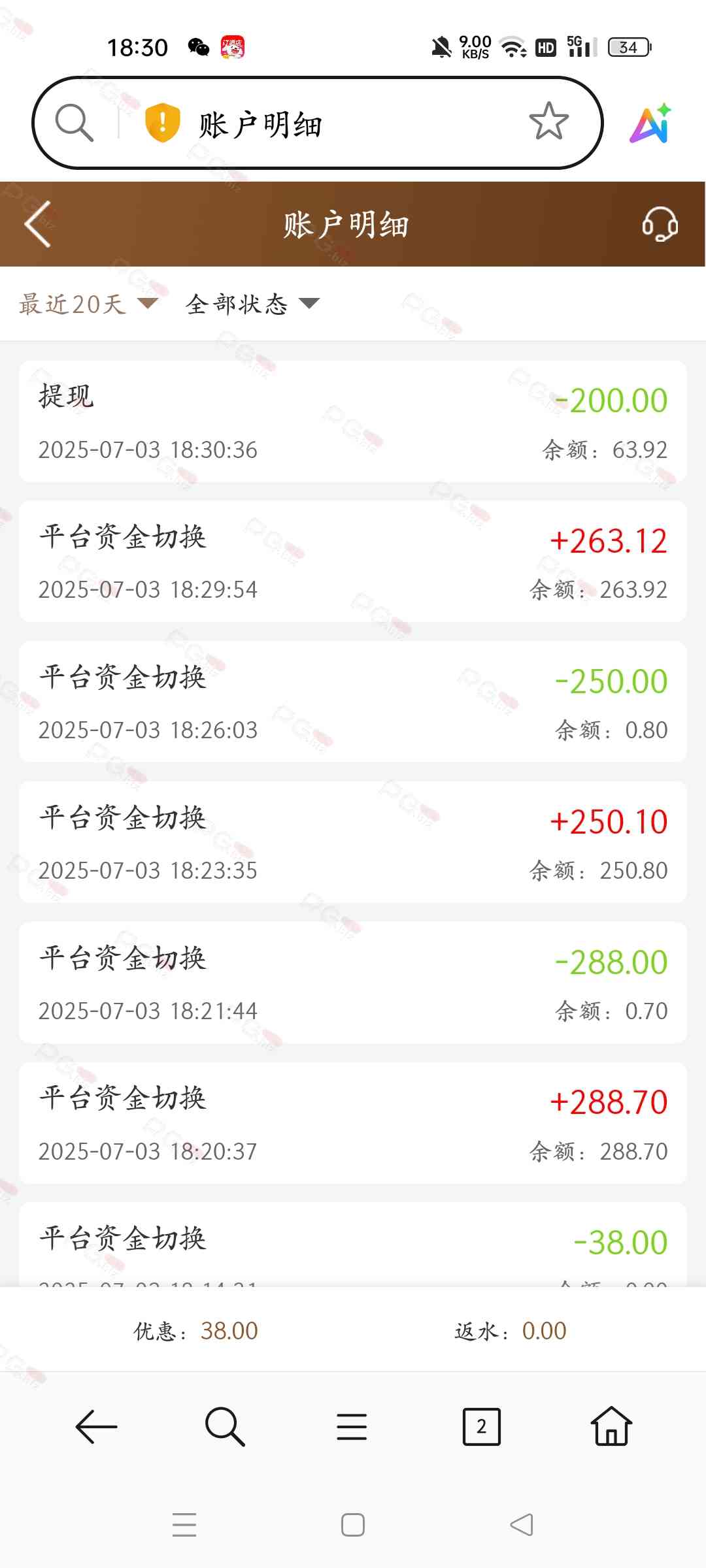Navigate back with the browser back arrow
This screenshot has width=706, height=1568.
pyautogui.click(x=96, y=1426)
